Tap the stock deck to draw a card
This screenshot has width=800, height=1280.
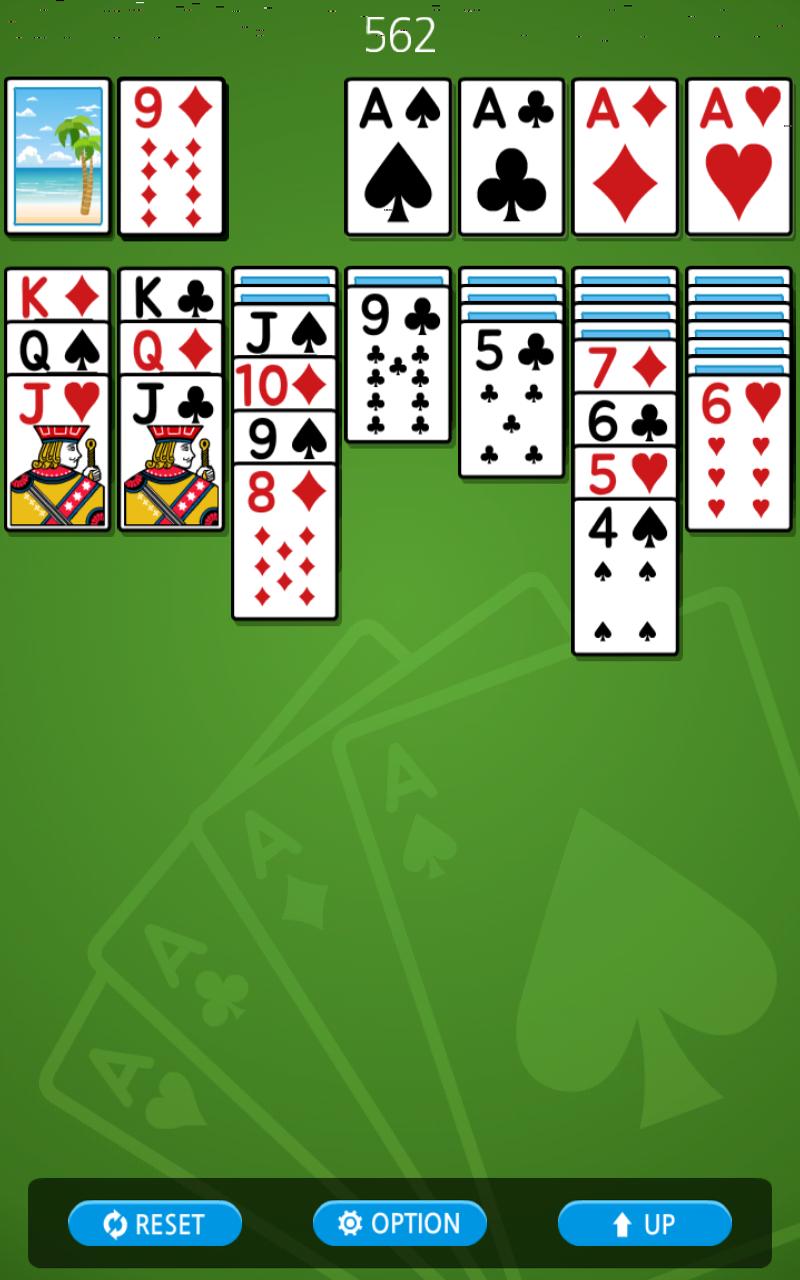58,157
